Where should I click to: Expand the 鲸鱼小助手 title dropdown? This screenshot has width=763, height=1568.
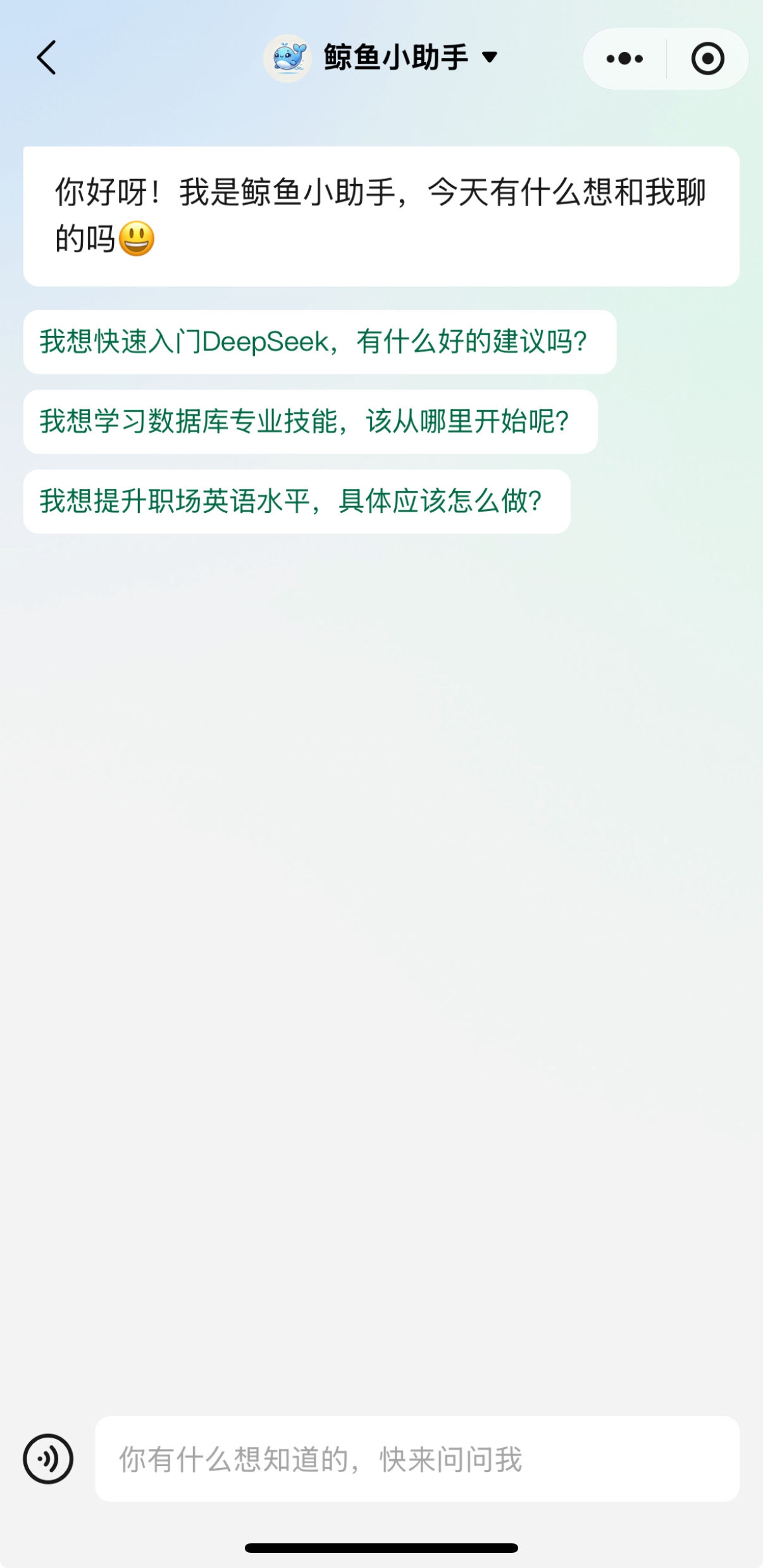[x=488, y=58]
